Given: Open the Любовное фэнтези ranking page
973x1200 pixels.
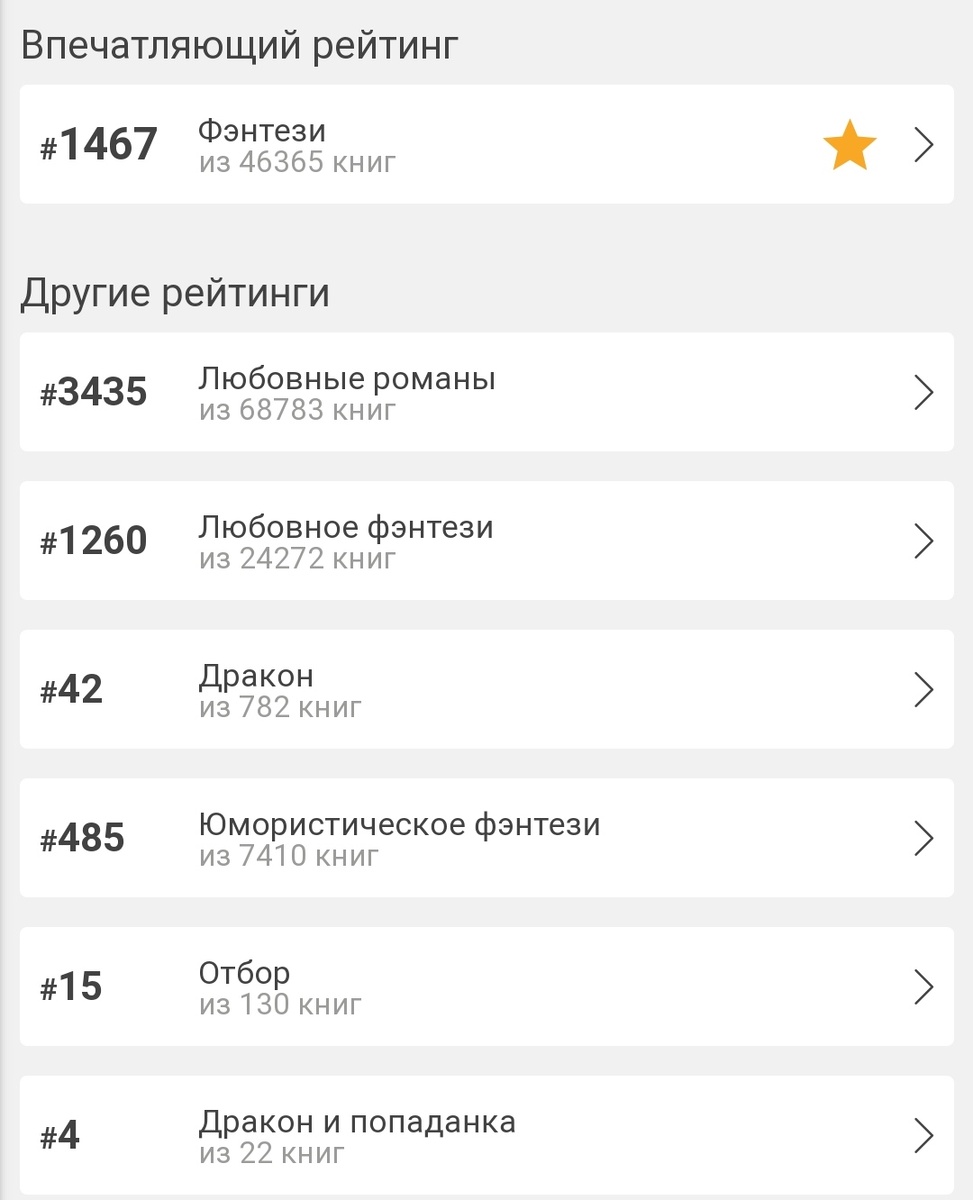Looking at the screenshot, I should tap(486, 541).
